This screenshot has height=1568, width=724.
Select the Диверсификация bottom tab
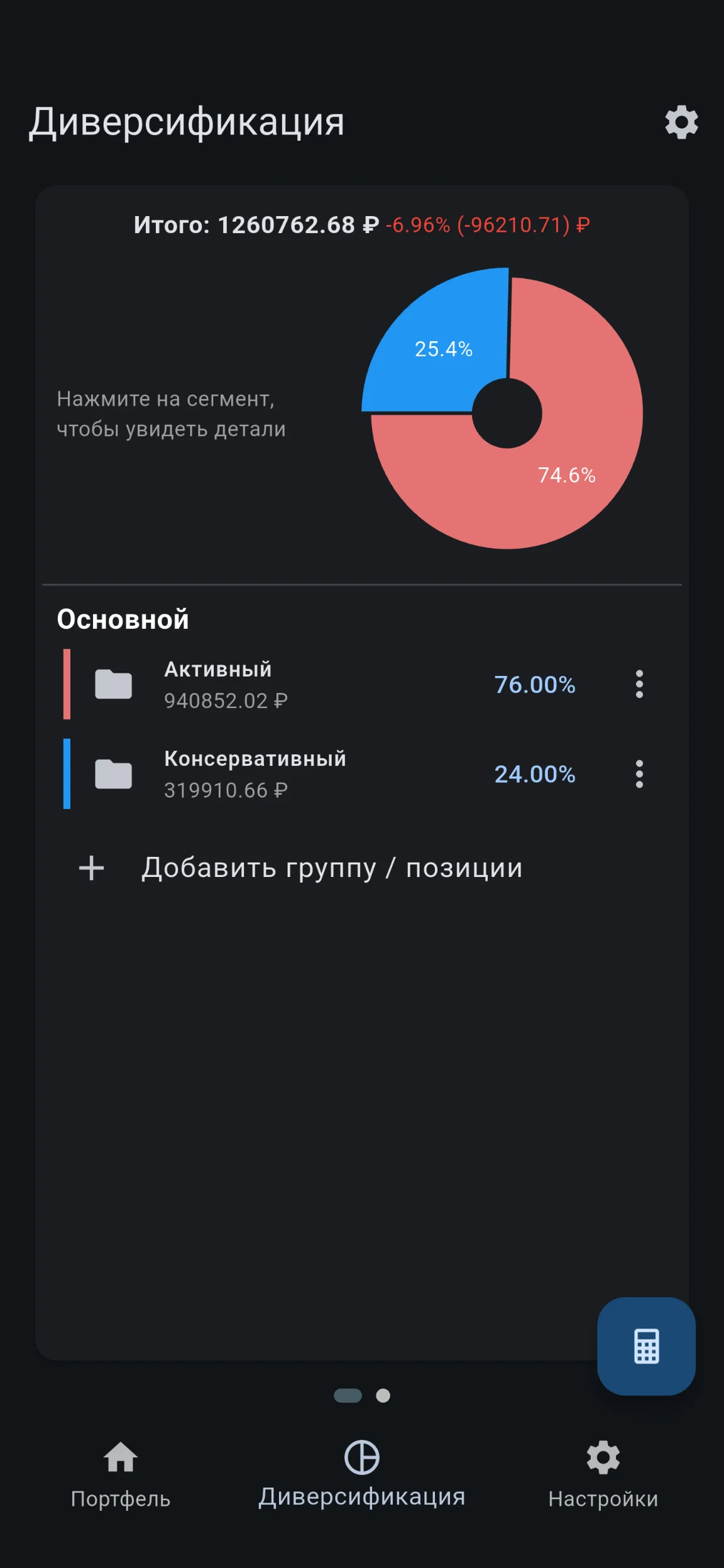(x=362, y=1474)
